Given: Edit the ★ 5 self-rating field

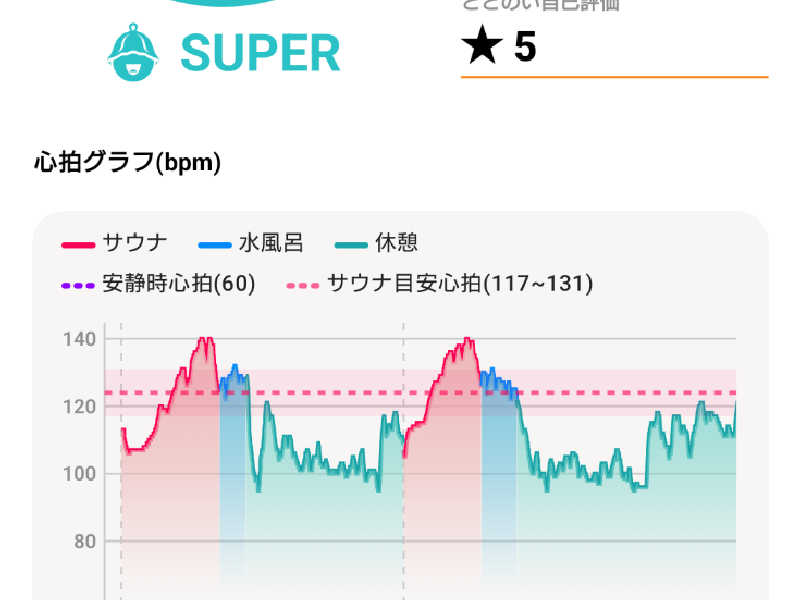Looking at the screenshot, I should [x=612, y=48].
